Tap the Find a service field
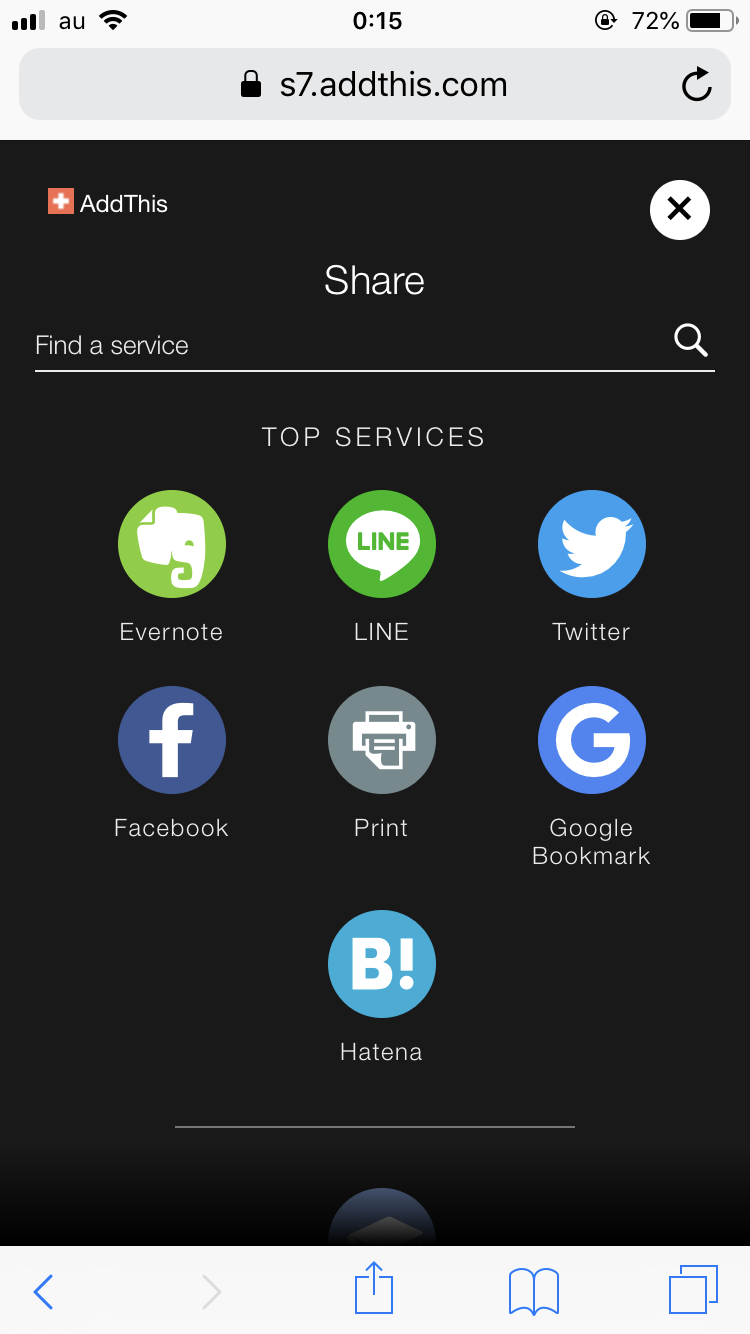This screenshot has height=1334, width=750. (x=340, y=346)
